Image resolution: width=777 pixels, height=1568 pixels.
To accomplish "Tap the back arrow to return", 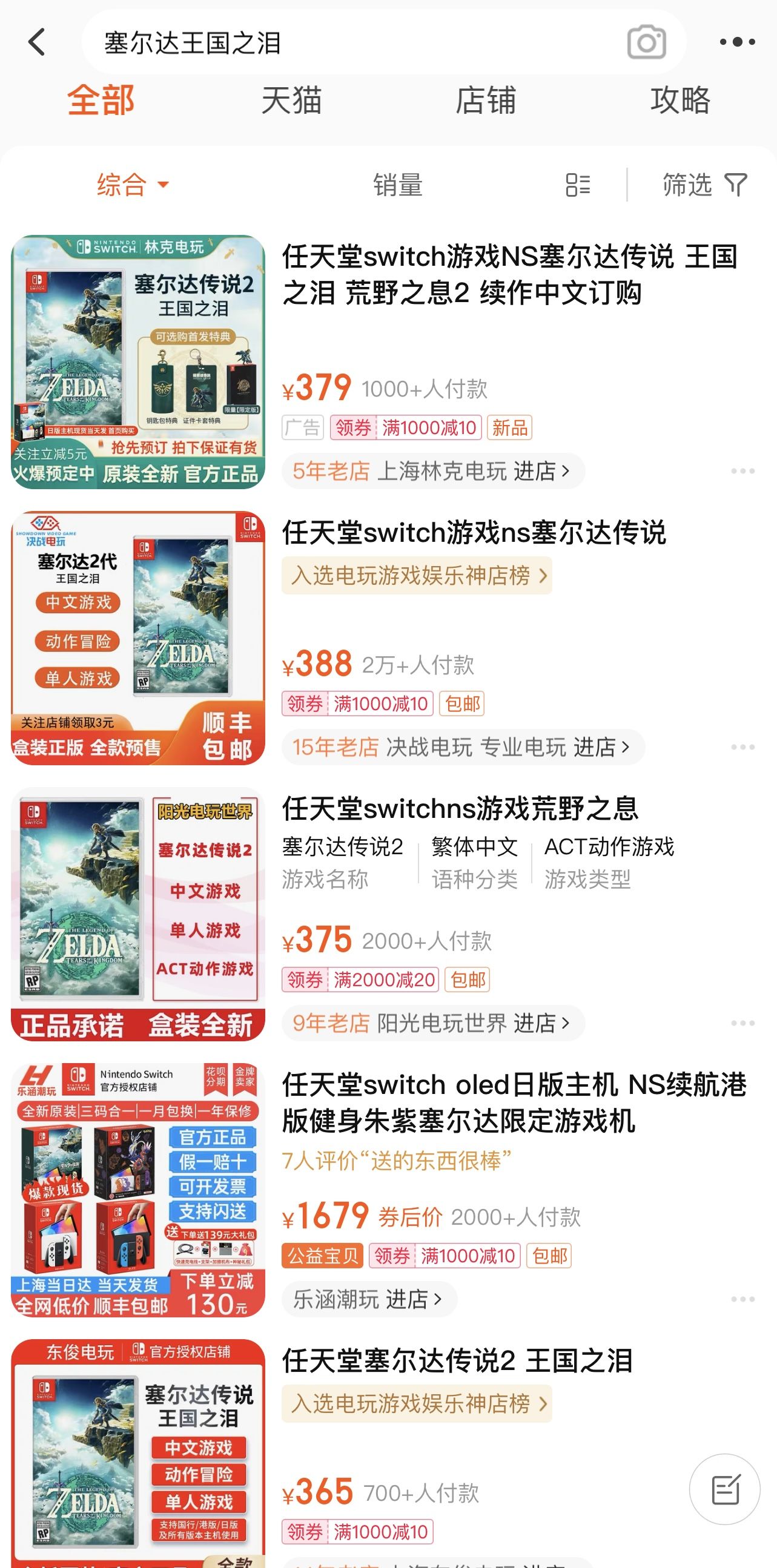I will 38,42.
